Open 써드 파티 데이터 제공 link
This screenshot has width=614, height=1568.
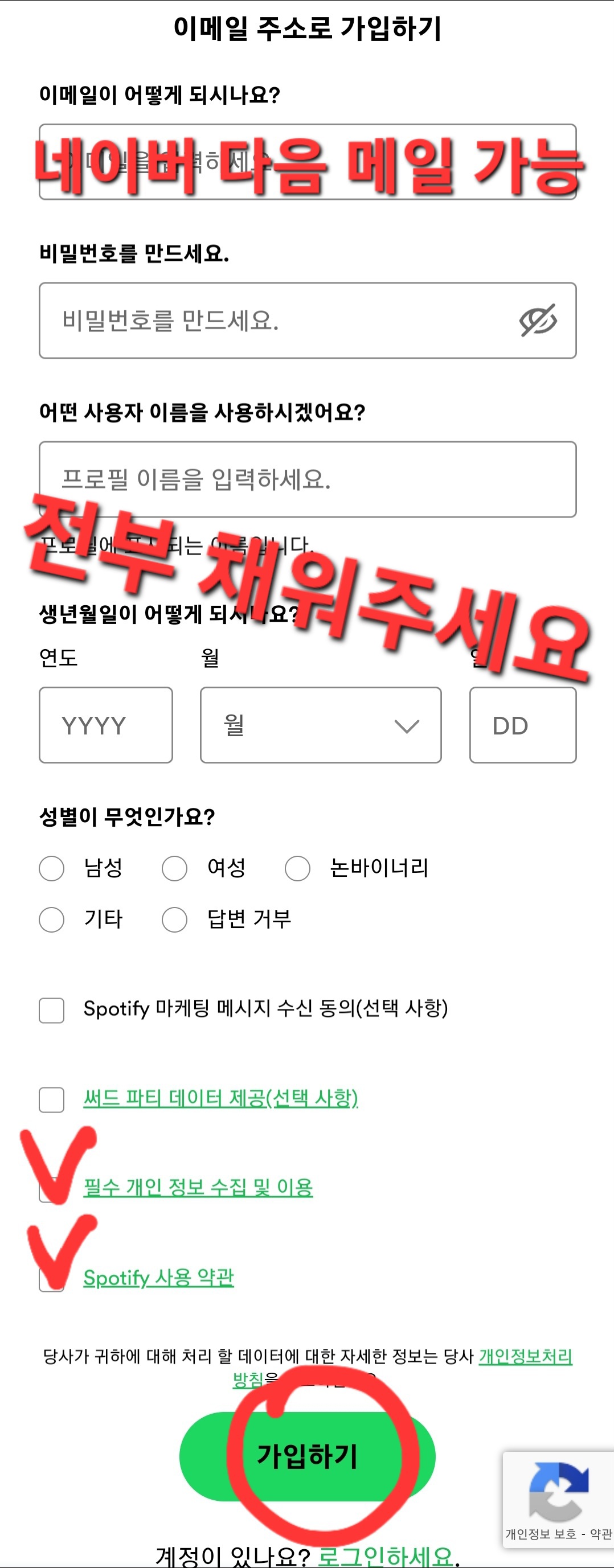tap(220, 1098)
